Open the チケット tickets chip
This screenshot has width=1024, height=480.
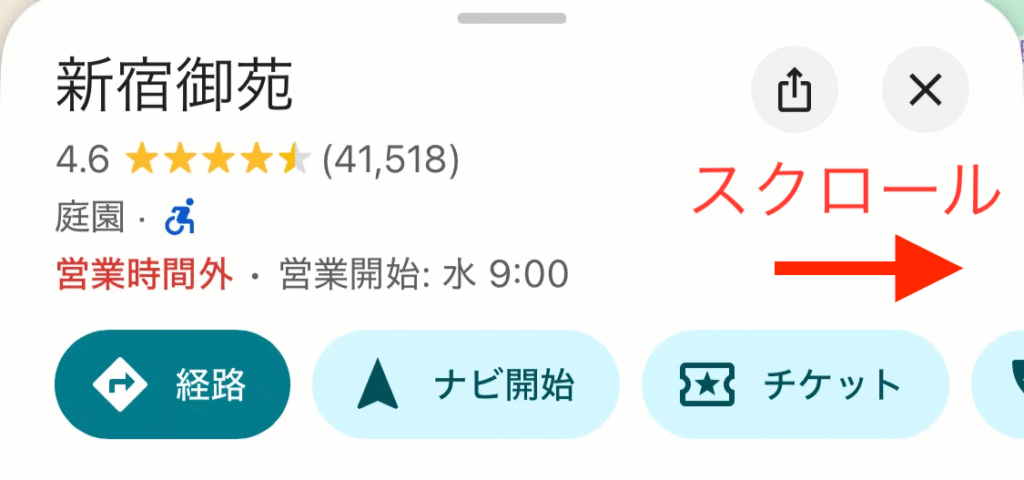coord(794,384)
